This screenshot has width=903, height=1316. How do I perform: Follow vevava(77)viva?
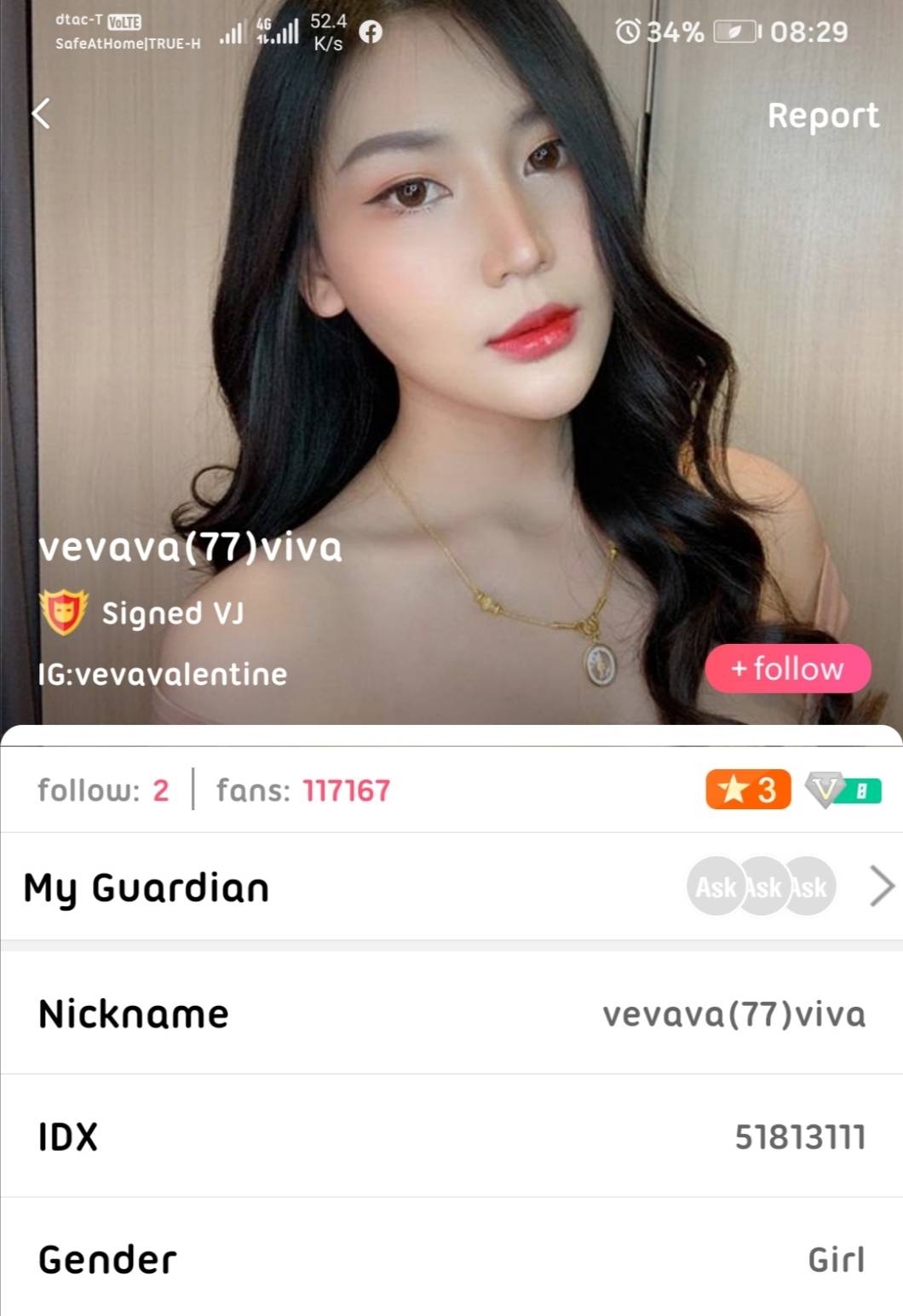point(787,669)
